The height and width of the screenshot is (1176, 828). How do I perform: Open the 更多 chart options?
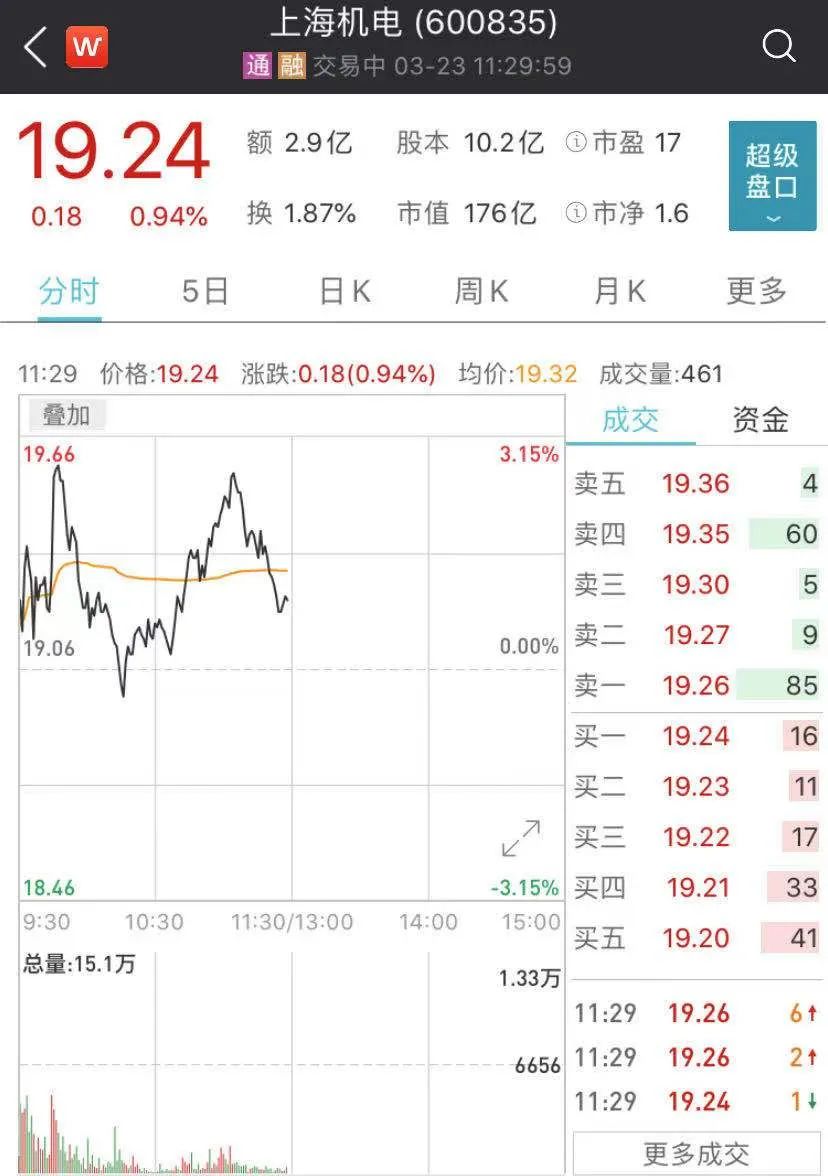click(757, 291)
